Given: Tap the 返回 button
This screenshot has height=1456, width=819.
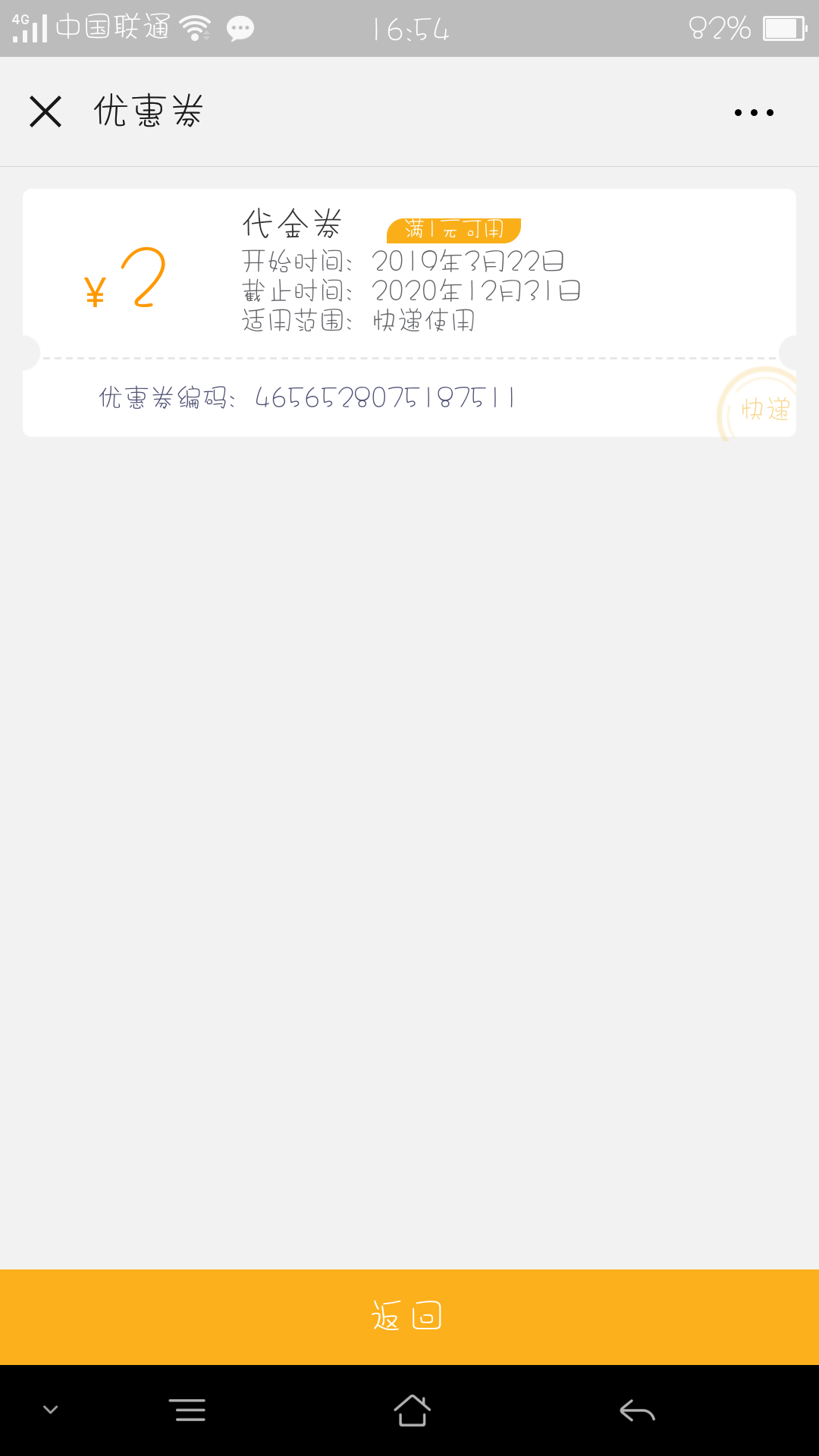Looking at the screenshot, I should pyautogui.click(x=409, y=1317).
